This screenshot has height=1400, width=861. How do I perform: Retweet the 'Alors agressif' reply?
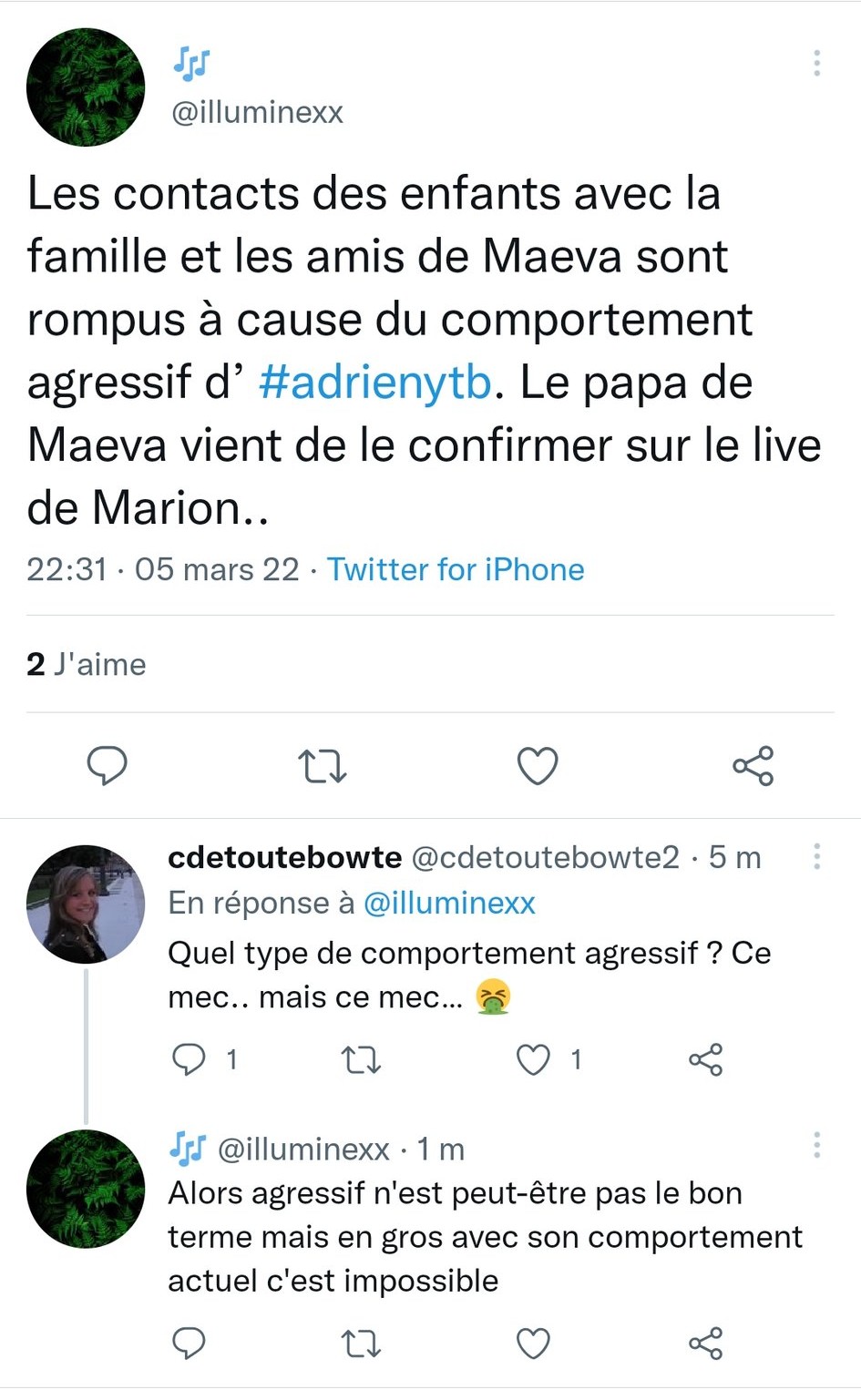pyautogui.click(x=361, y=1344)
